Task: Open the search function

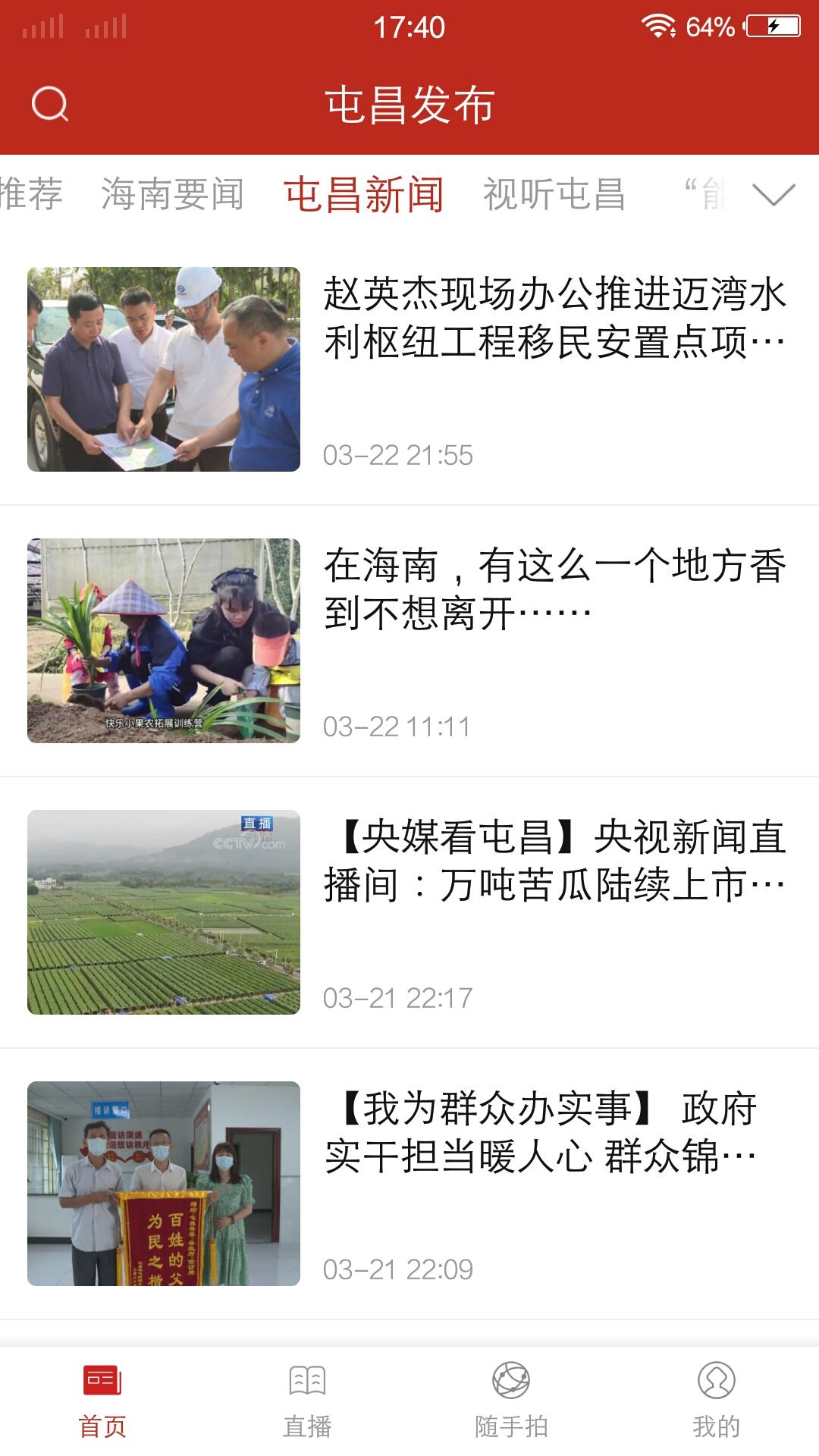Action: point(49,105)
